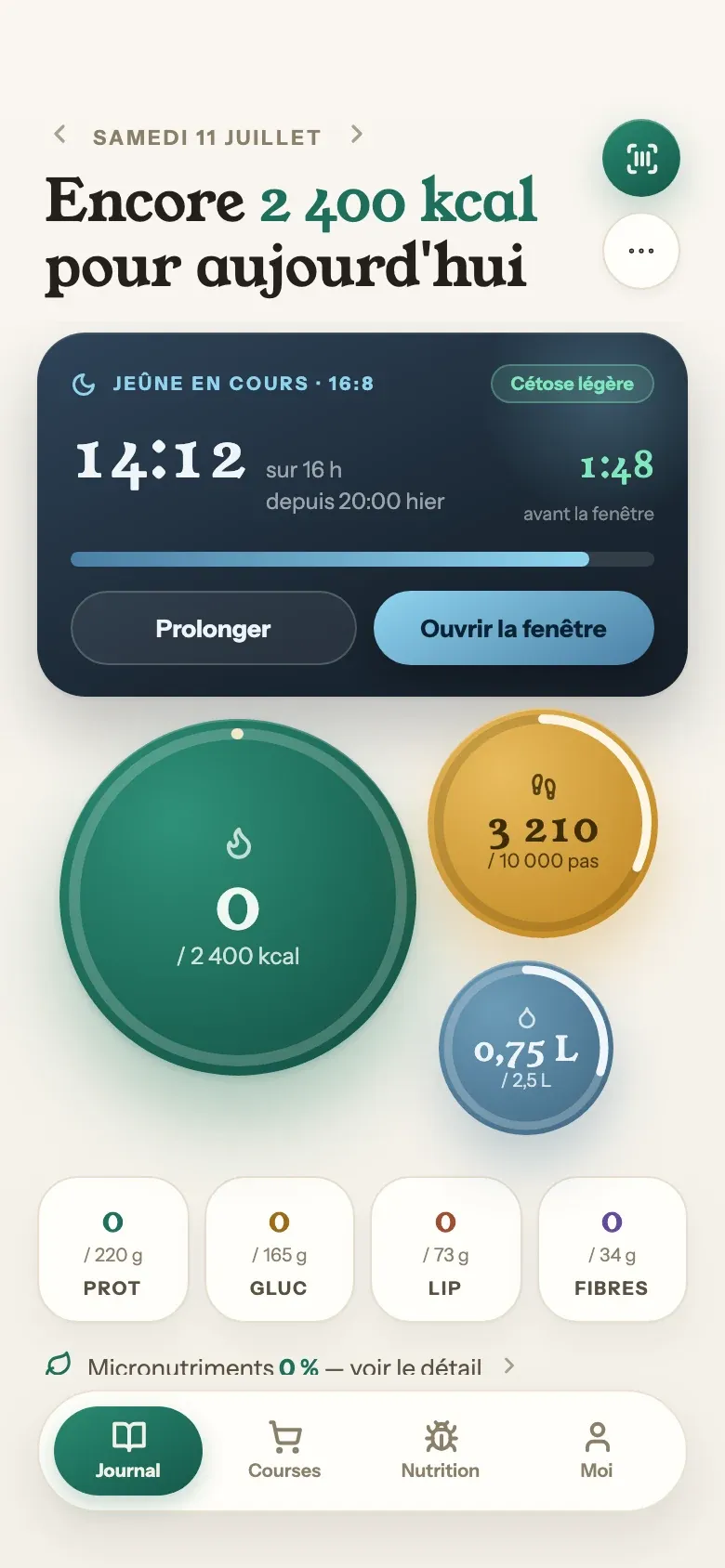Tap the Prolonger button
725x1568 pixels.
214,629
